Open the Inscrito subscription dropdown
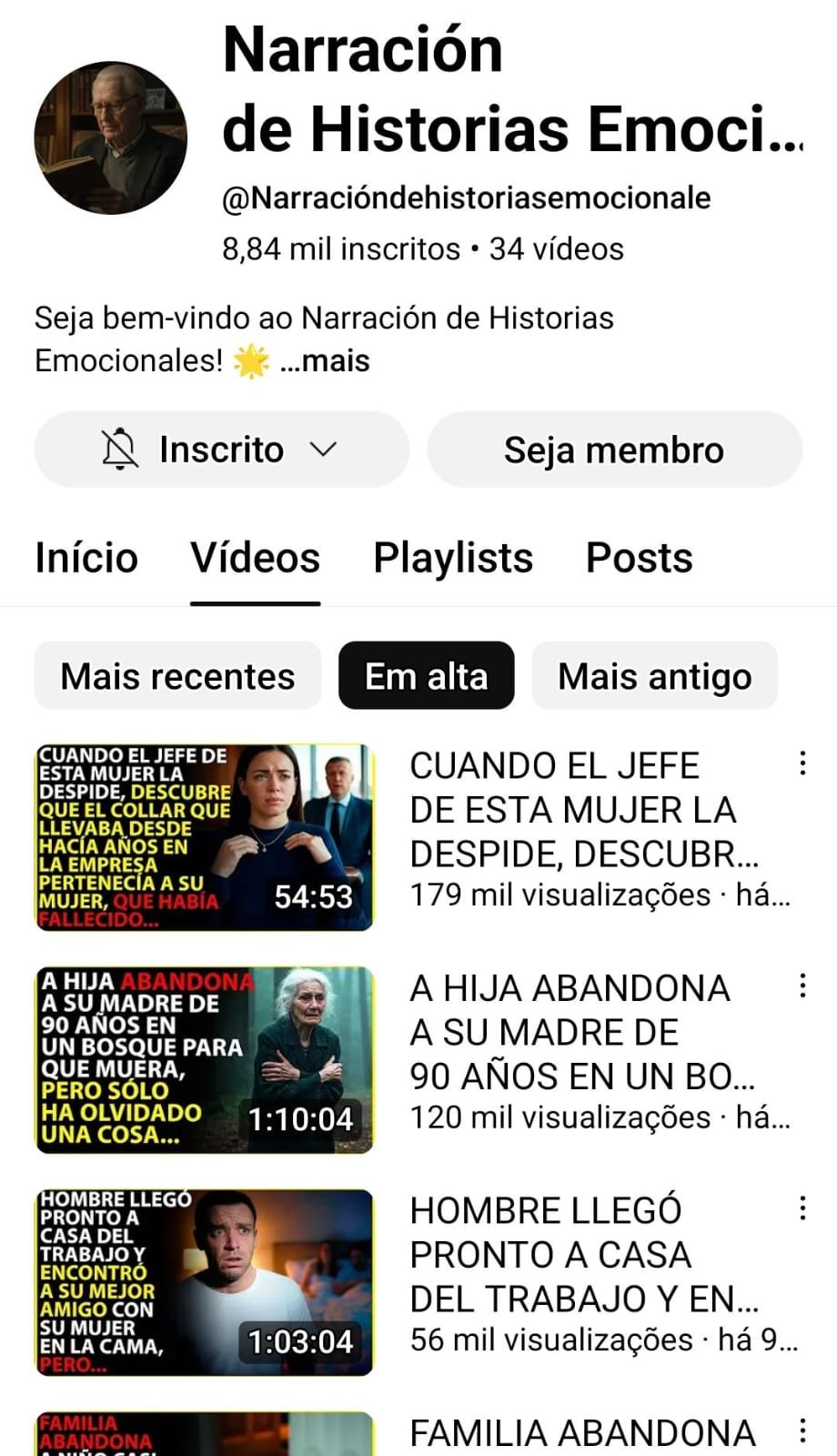Screen dimensions: 837x1456 coord(221,450)
